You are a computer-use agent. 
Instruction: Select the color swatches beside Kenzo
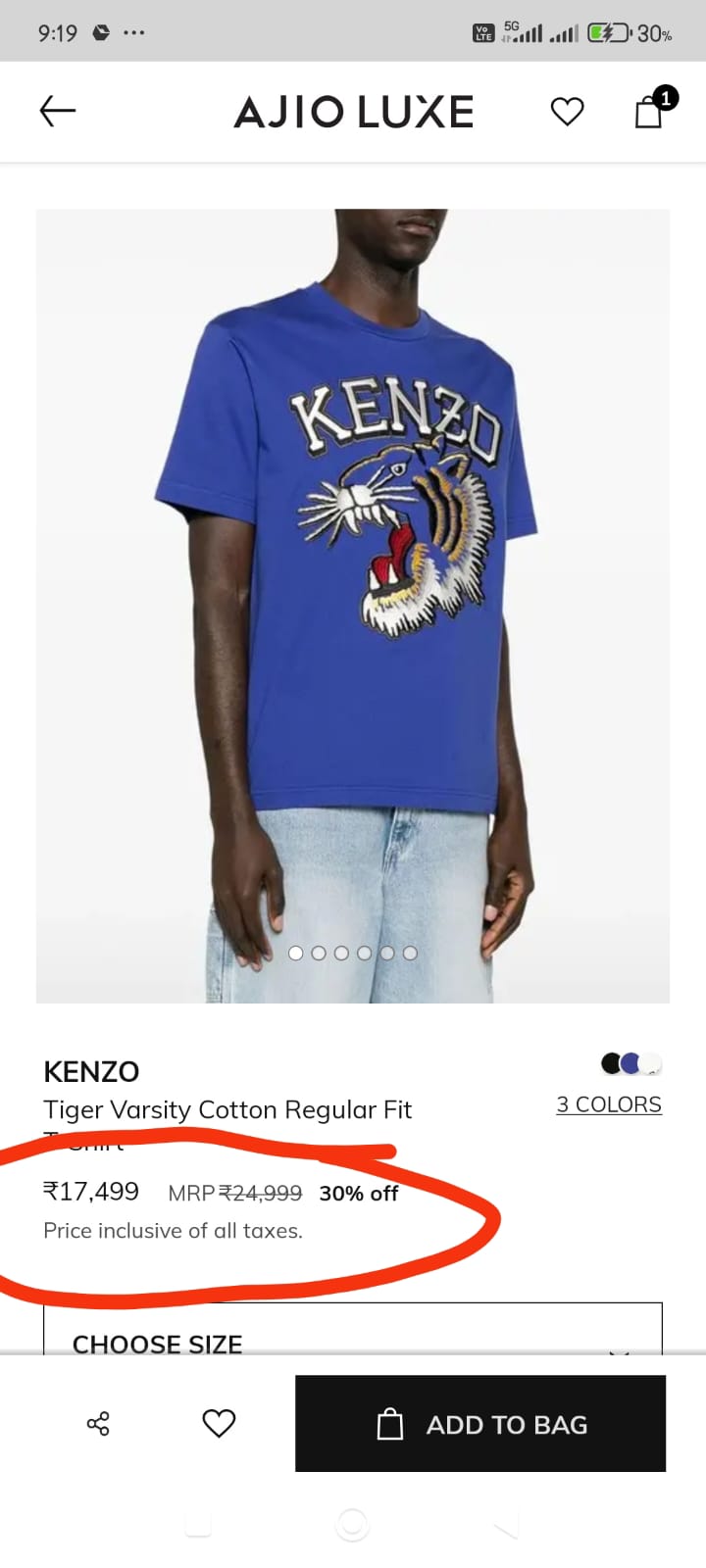(630, 1063)
